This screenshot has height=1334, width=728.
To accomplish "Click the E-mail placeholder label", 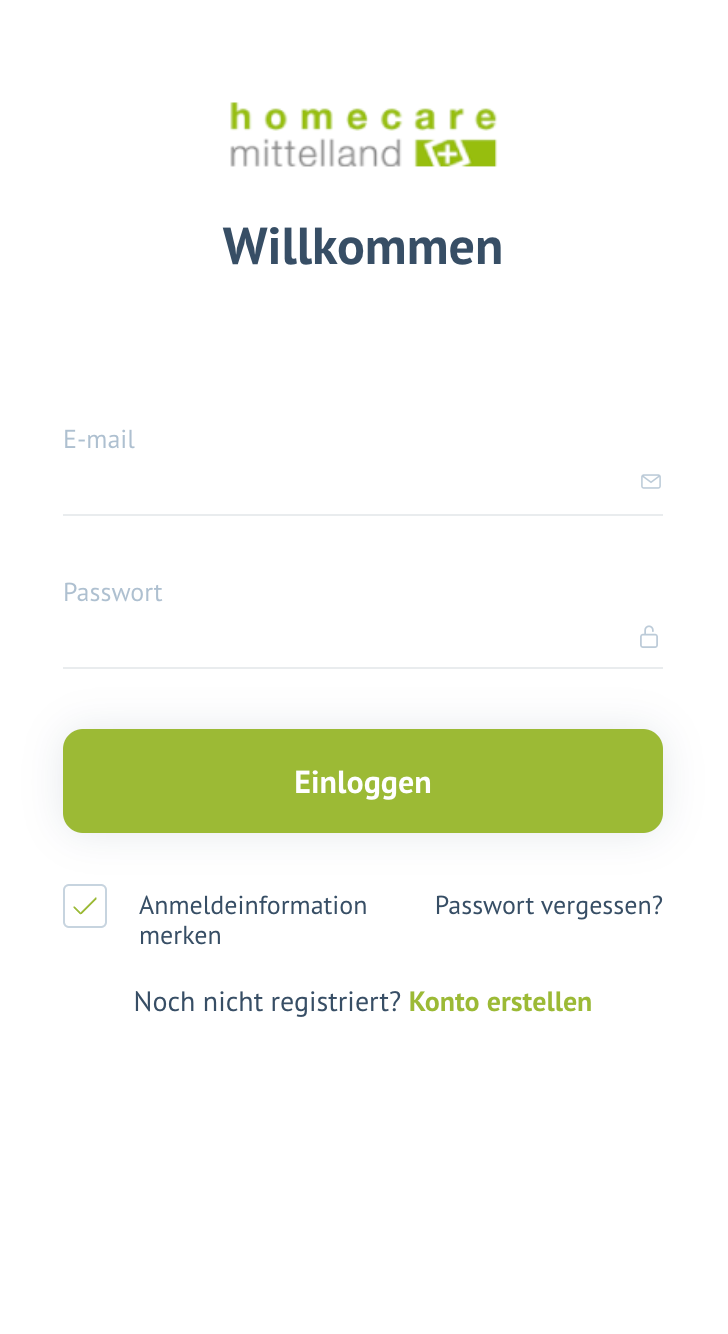I will pyautogui.click(x=99, y=439).
